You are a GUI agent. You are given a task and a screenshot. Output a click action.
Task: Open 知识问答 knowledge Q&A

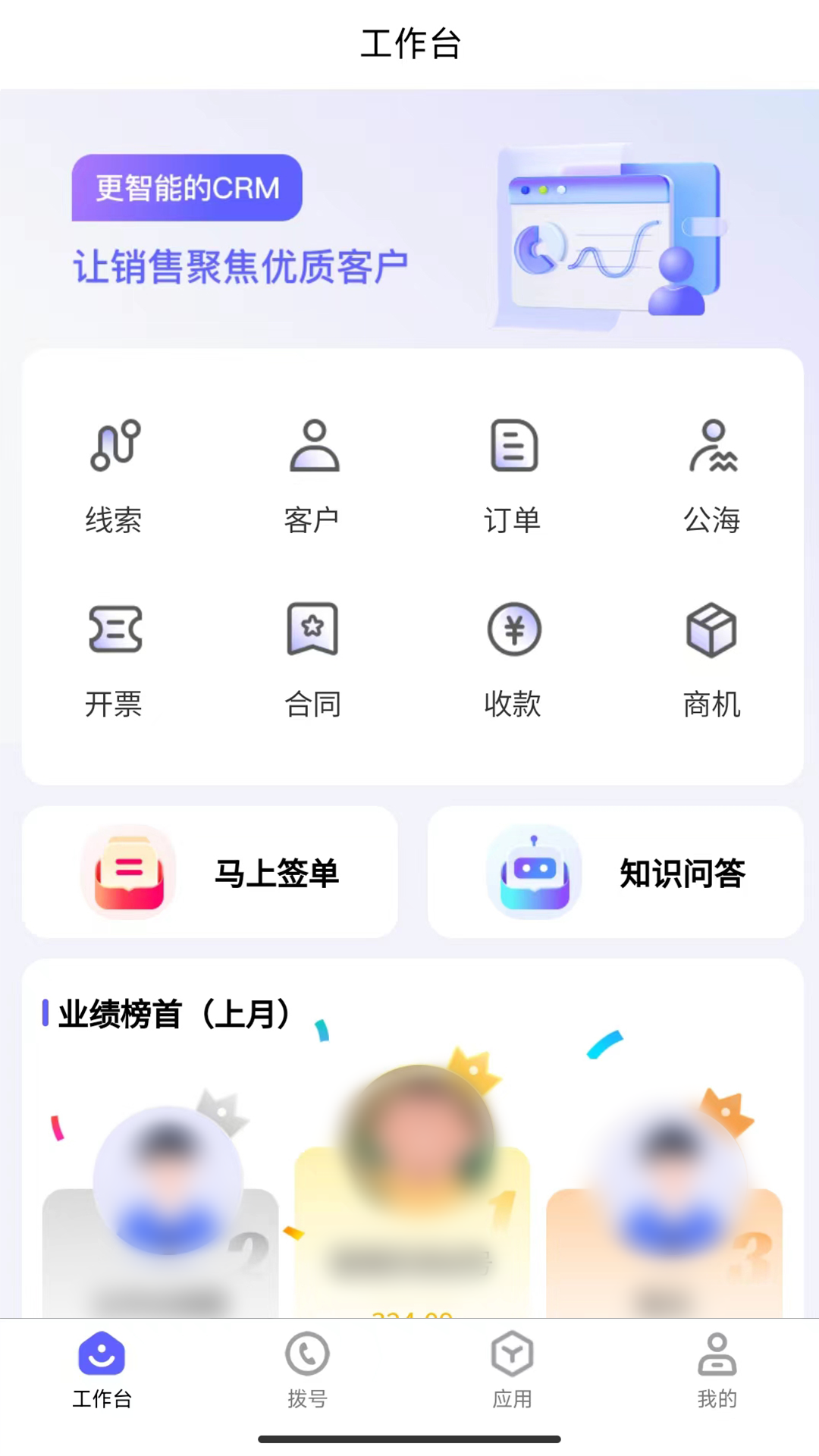pos(615,872)
